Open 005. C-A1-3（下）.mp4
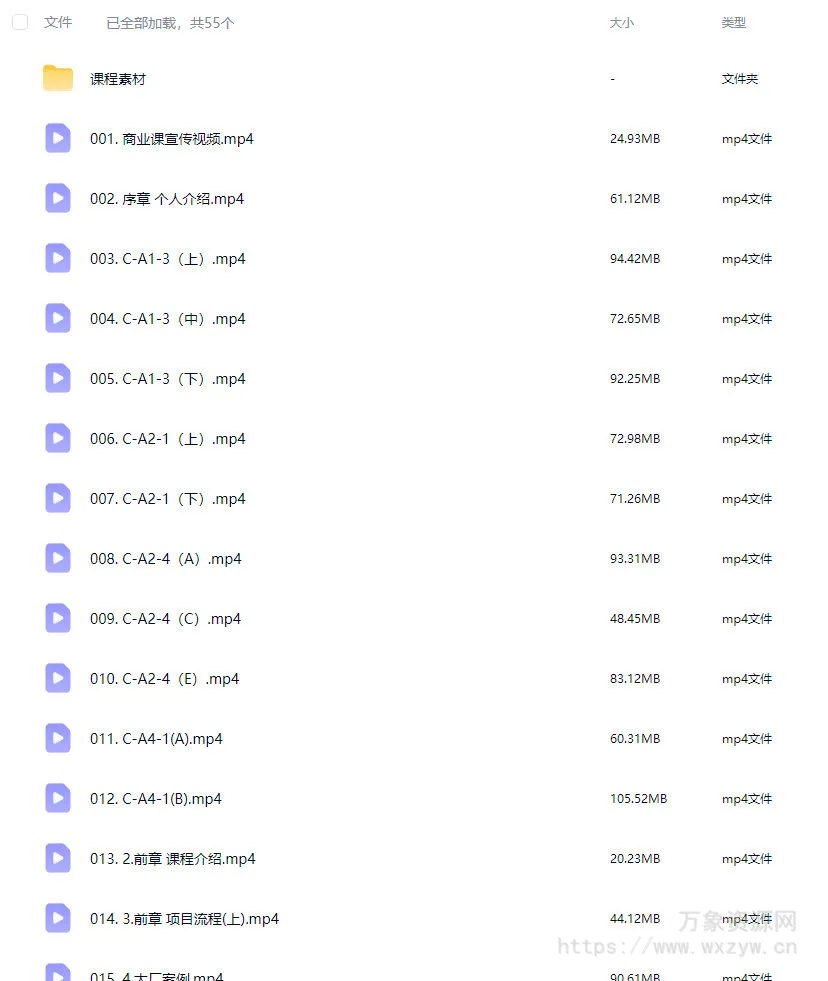The image size is (828, 981). (167, 379)
